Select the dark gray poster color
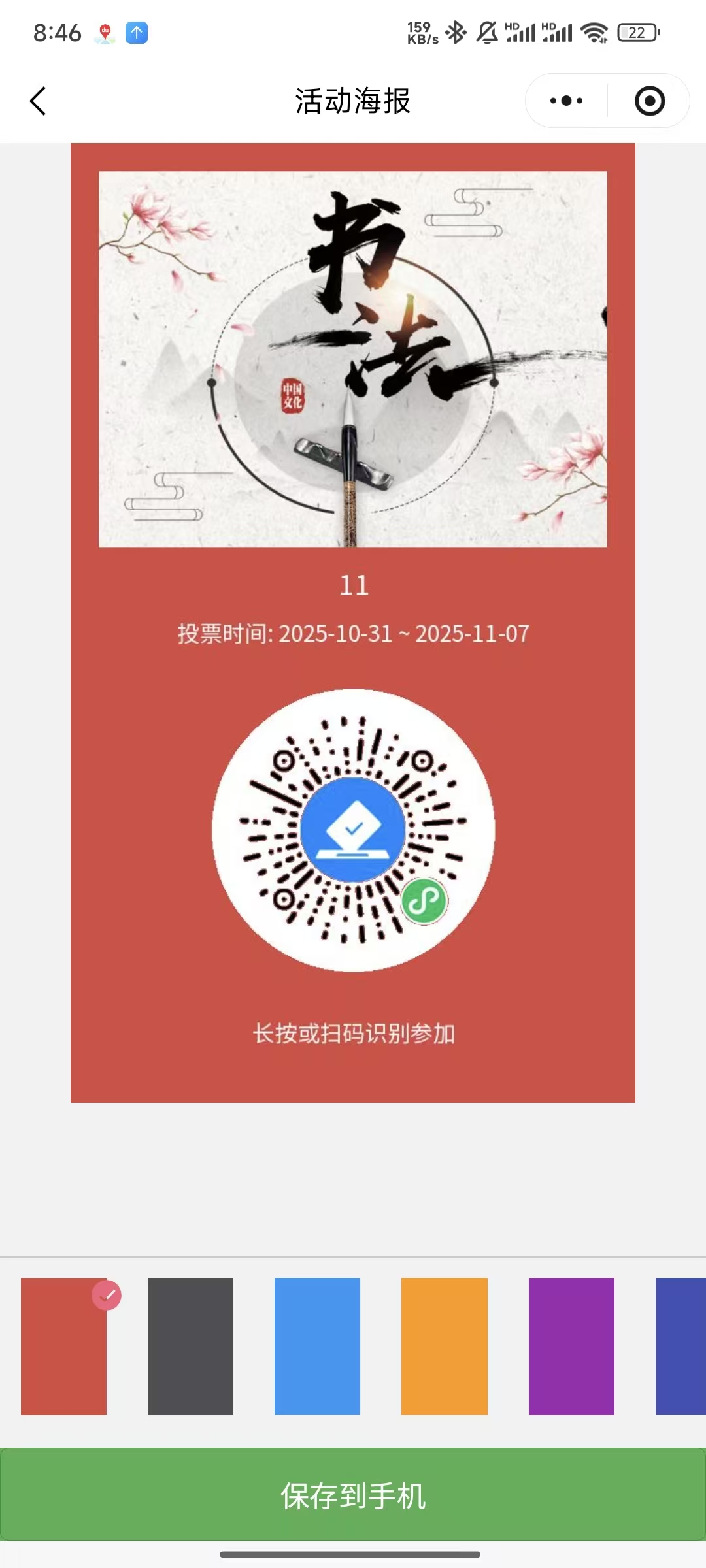The height and width of the screenshot is (1568, 706). [x=190, y=1346]
